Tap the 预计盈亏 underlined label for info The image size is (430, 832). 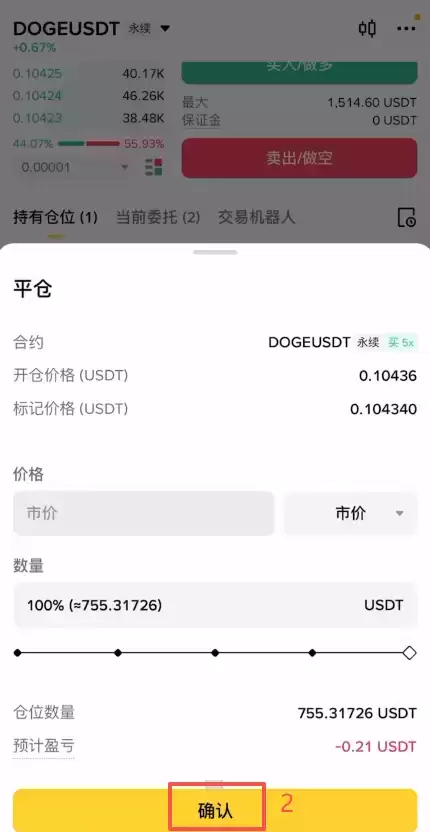[x=44, y=746]
